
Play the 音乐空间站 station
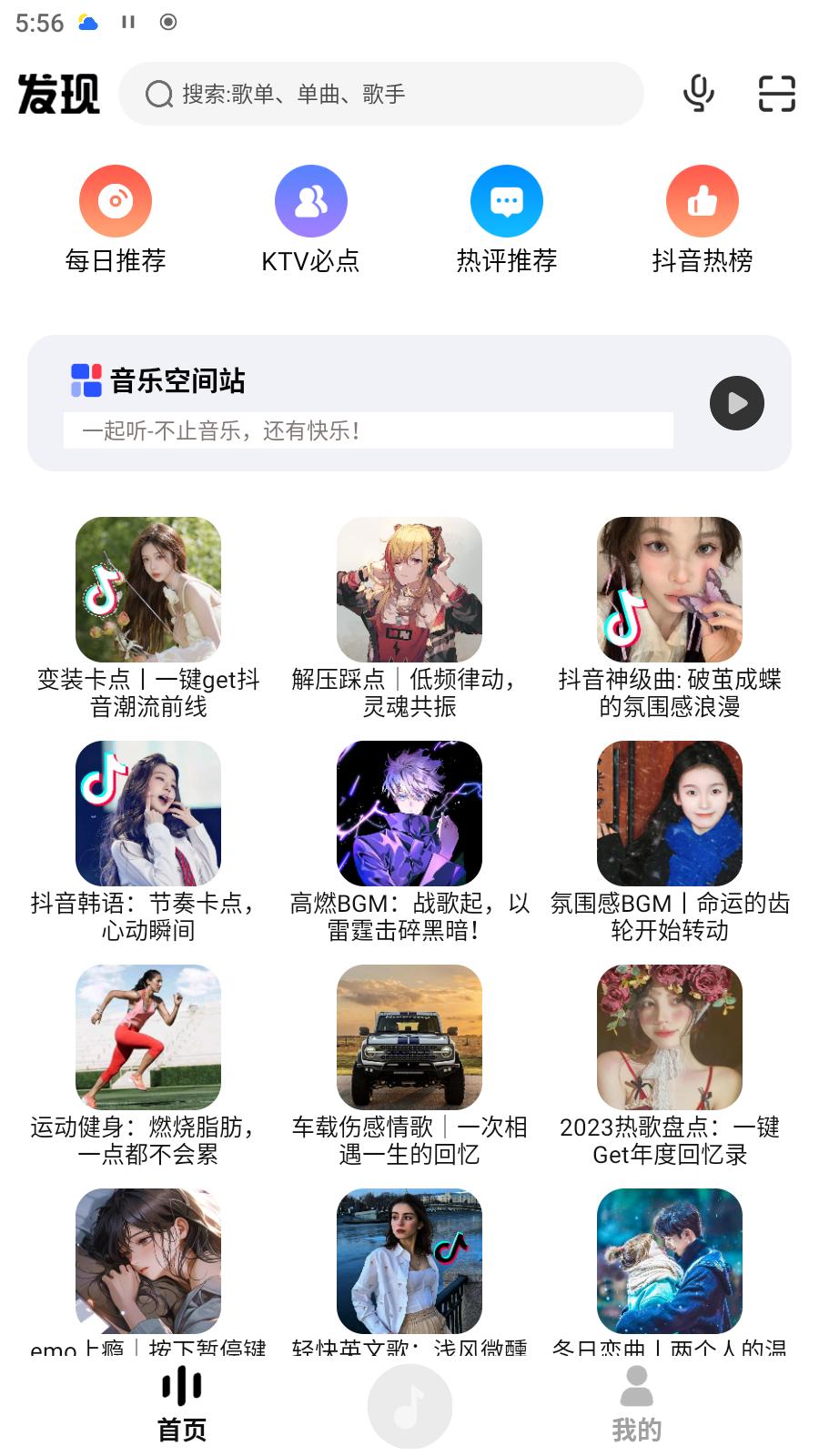(x=736, y=403)
